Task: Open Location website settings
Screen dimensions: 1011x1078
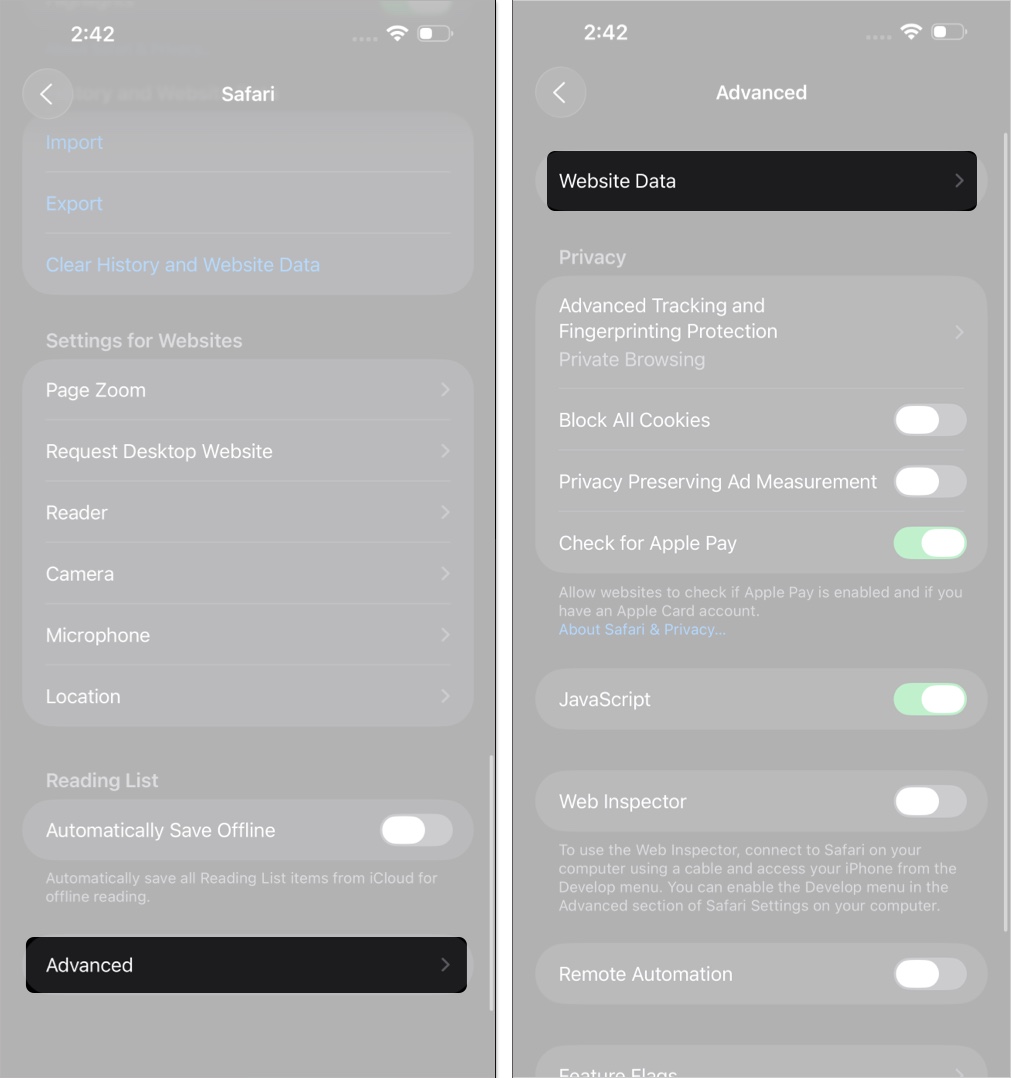Action: pyautogui.click(x=247, y=697)
